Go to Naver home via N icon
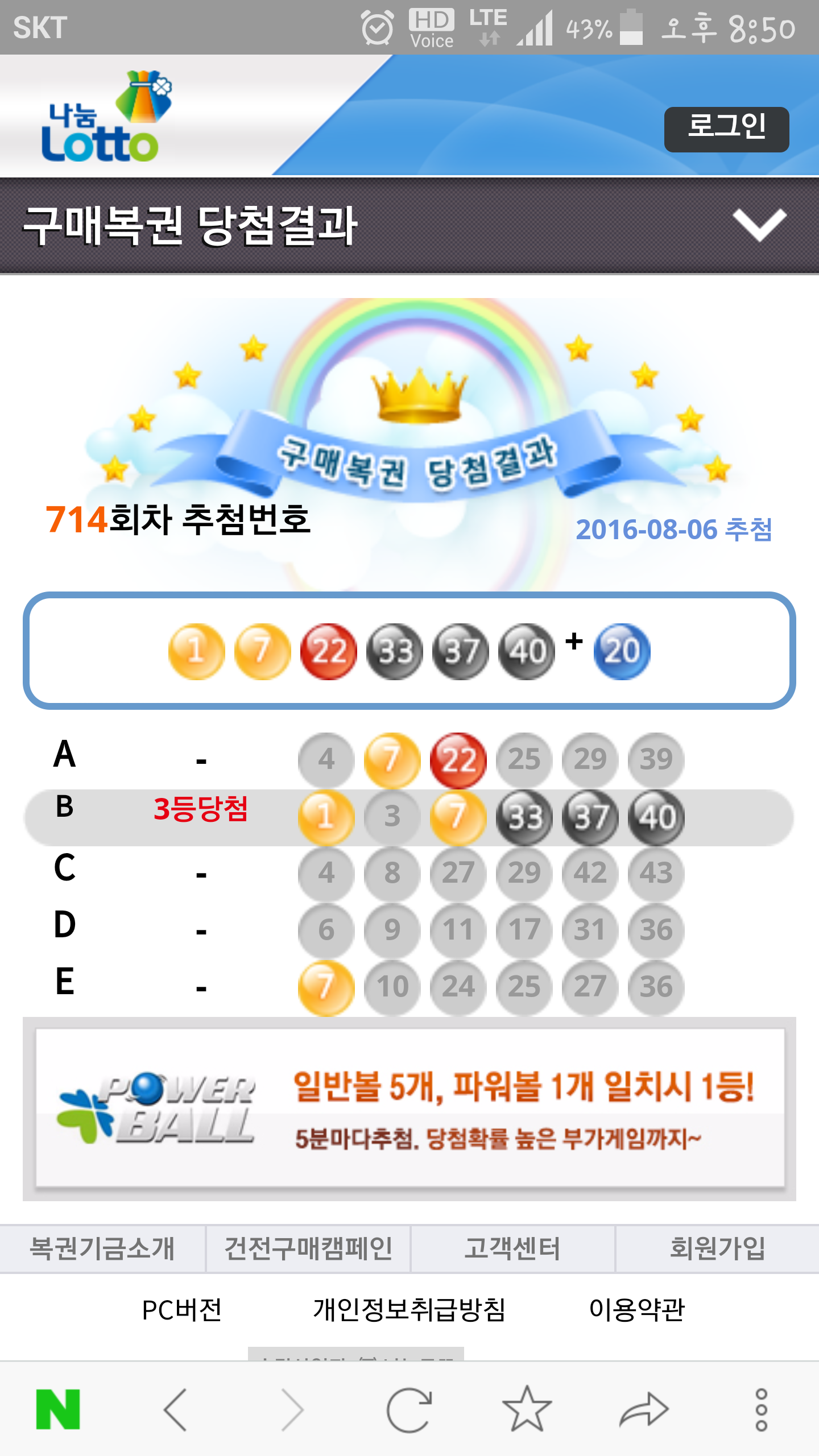This screenshot has height=1456, width=819. pyautogui.click(x=58, y=1409)
